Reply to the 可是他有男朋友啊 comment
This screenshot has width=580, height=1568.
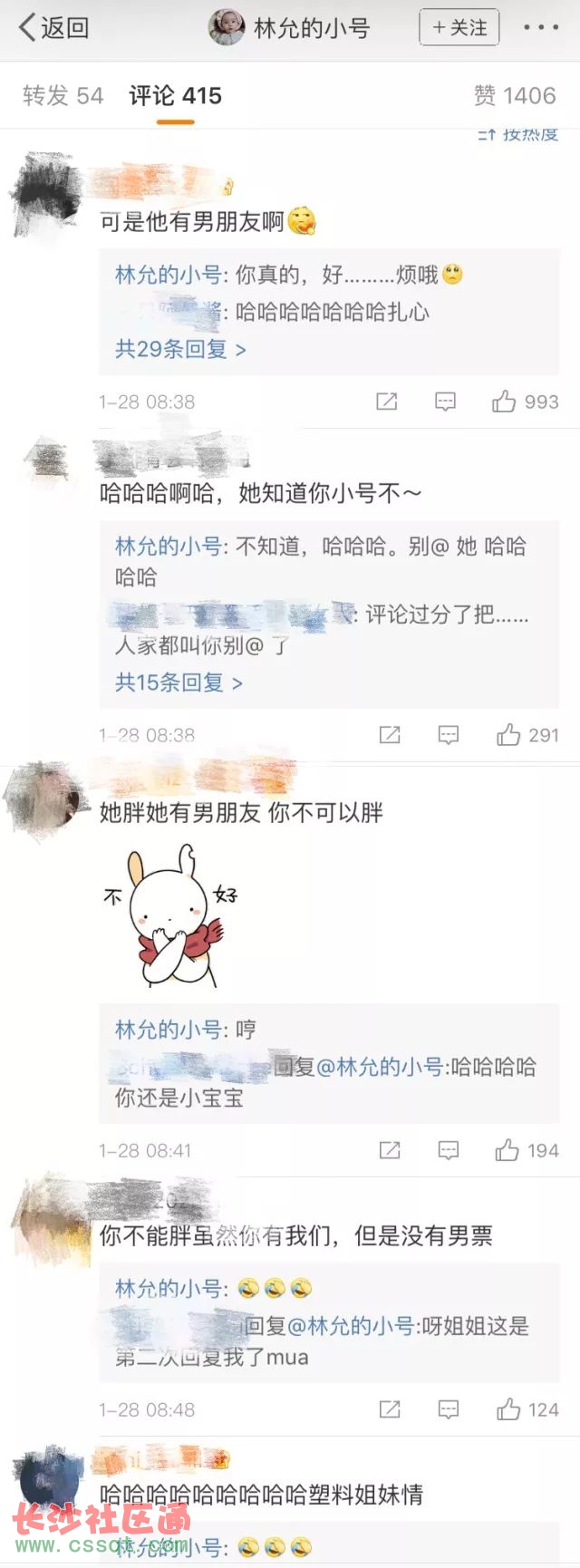click(x=445, y=402)
